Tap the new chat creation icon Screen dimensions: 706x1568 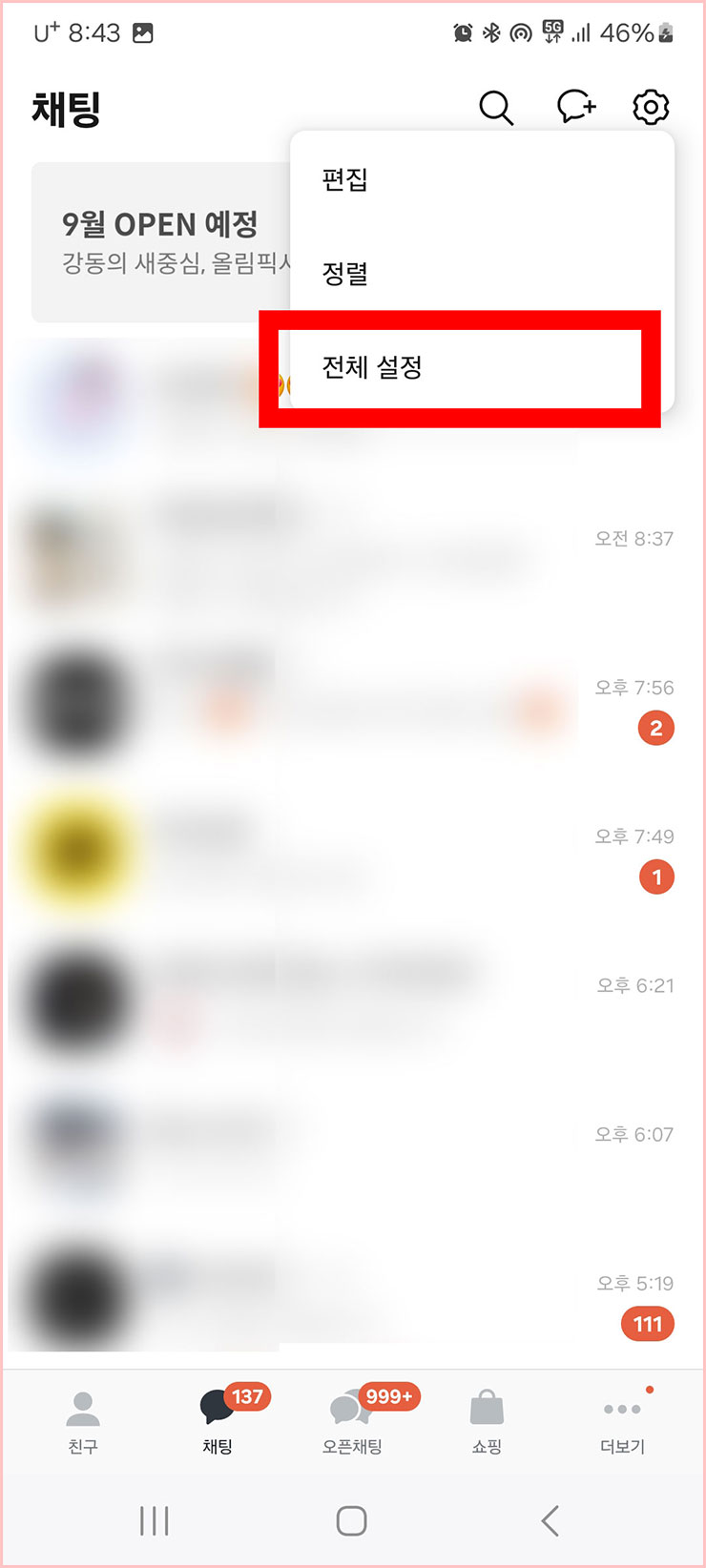point(575,108)
